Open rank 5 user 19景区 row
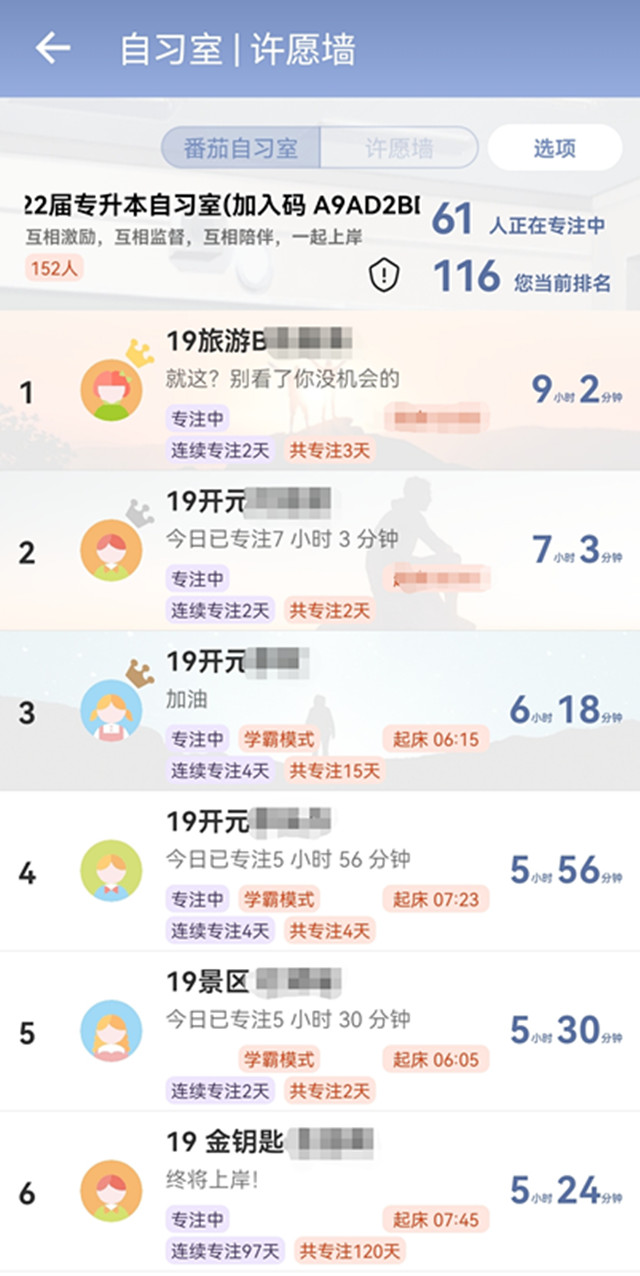Screen dimensions: 640x1276 320,1031
